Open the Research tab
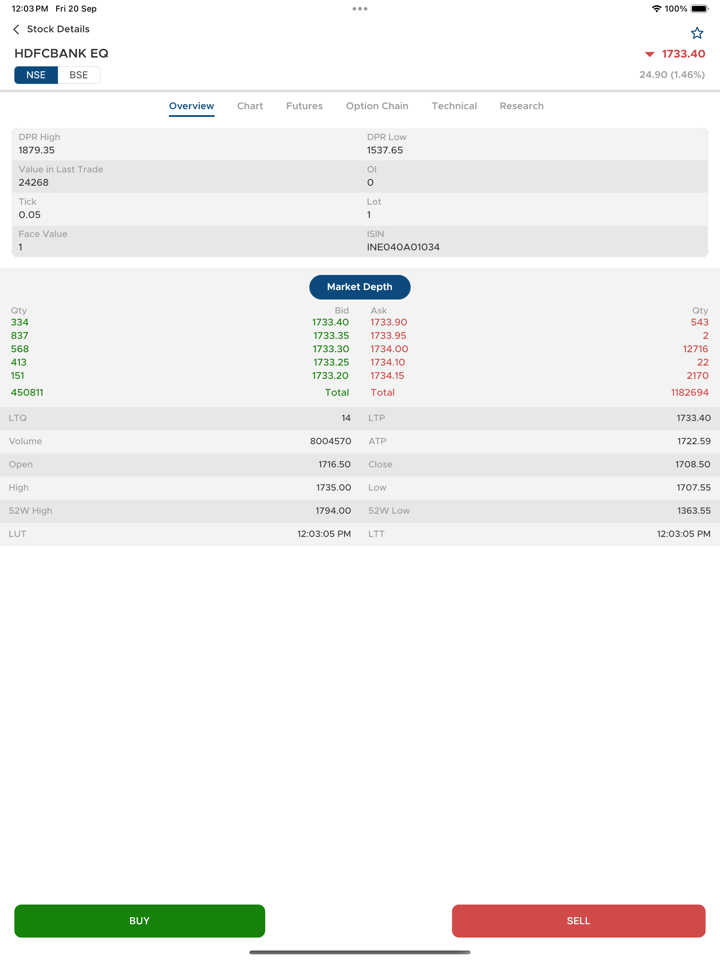Screen dimensions: 720x960 click(521, 106)
